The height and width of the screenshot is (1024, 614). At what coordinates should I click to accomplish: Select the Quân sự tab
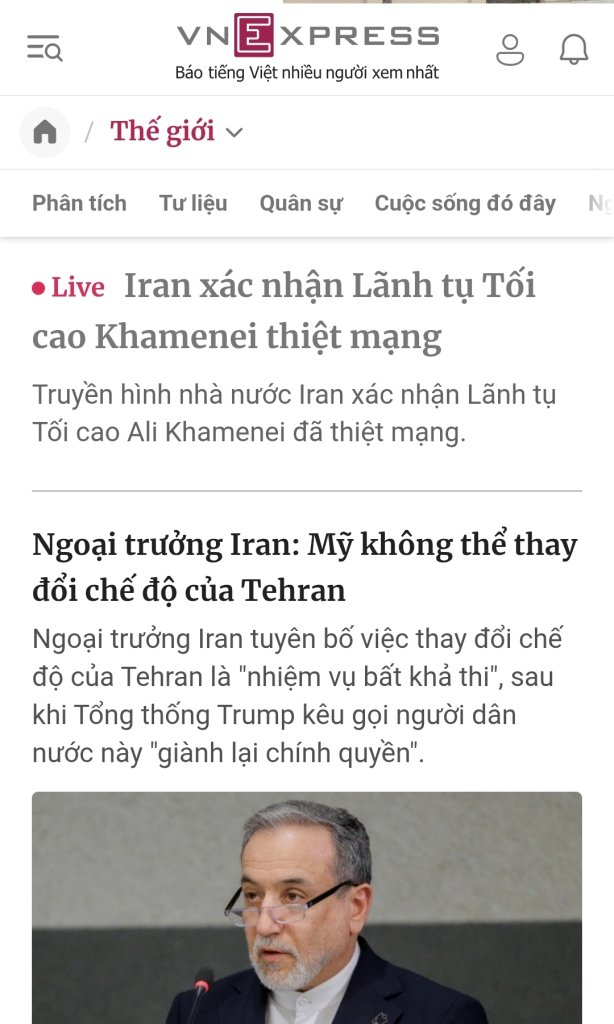coord(301,203)
